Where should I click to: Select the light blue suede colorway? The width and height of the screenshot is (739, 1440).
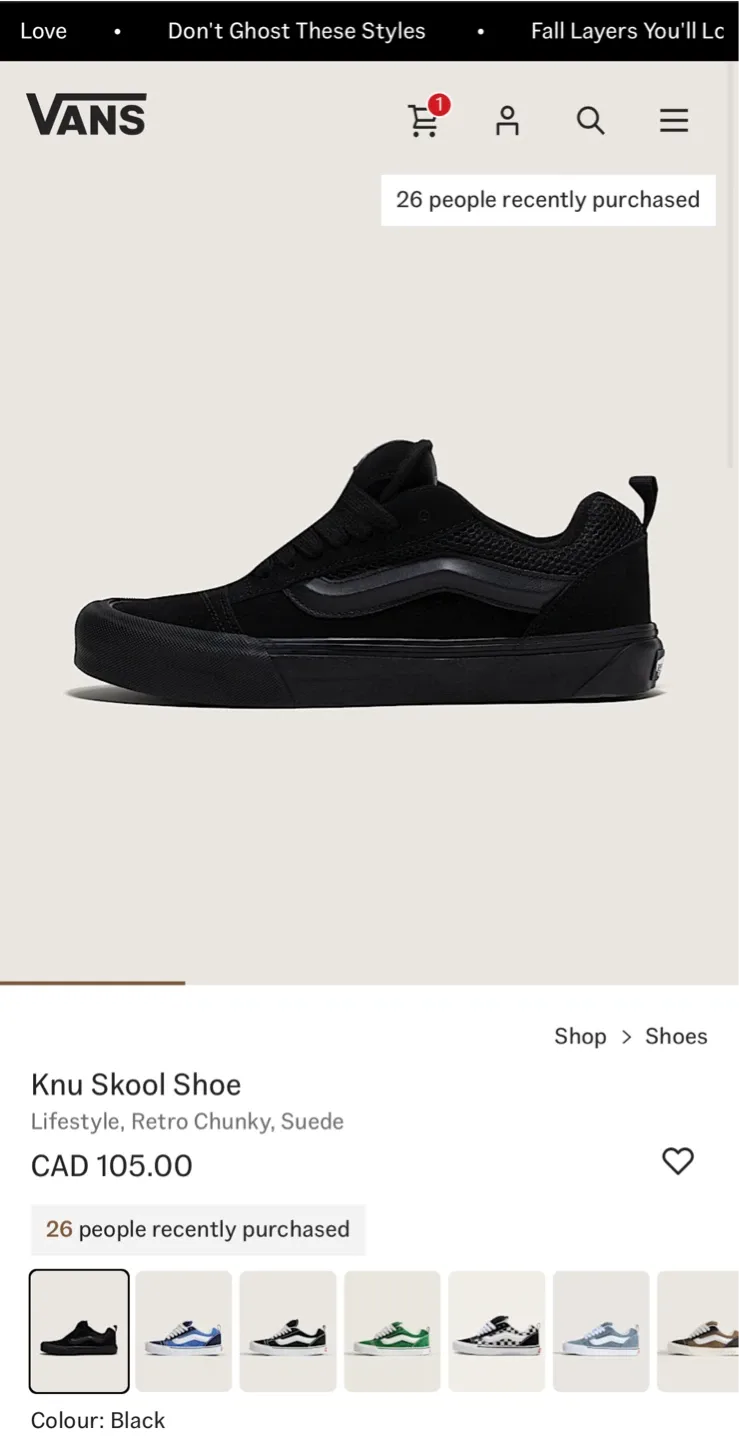click(600, 1331)
